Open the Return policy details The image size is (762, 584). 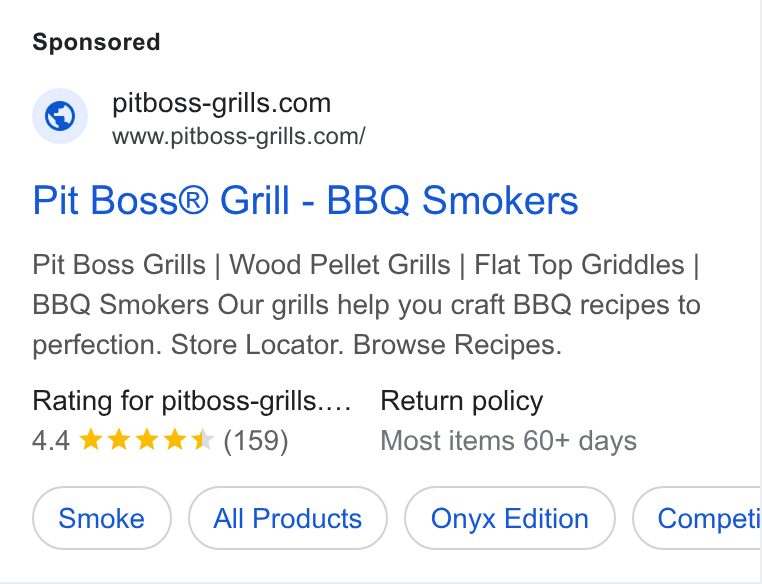click(461, 401)
